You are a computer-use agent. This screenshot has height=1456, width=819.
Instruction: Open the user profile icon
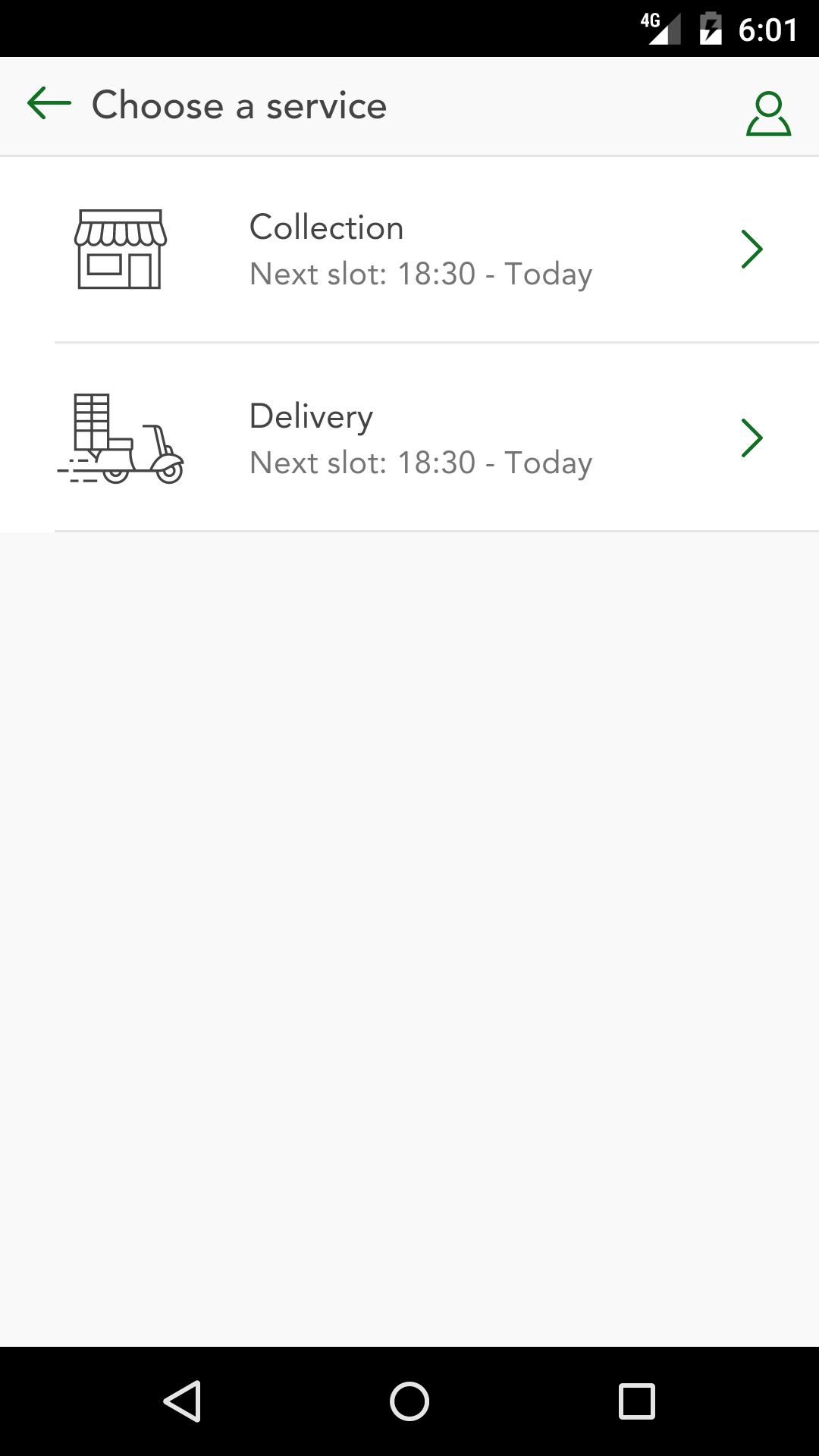(x=768, y=114)
